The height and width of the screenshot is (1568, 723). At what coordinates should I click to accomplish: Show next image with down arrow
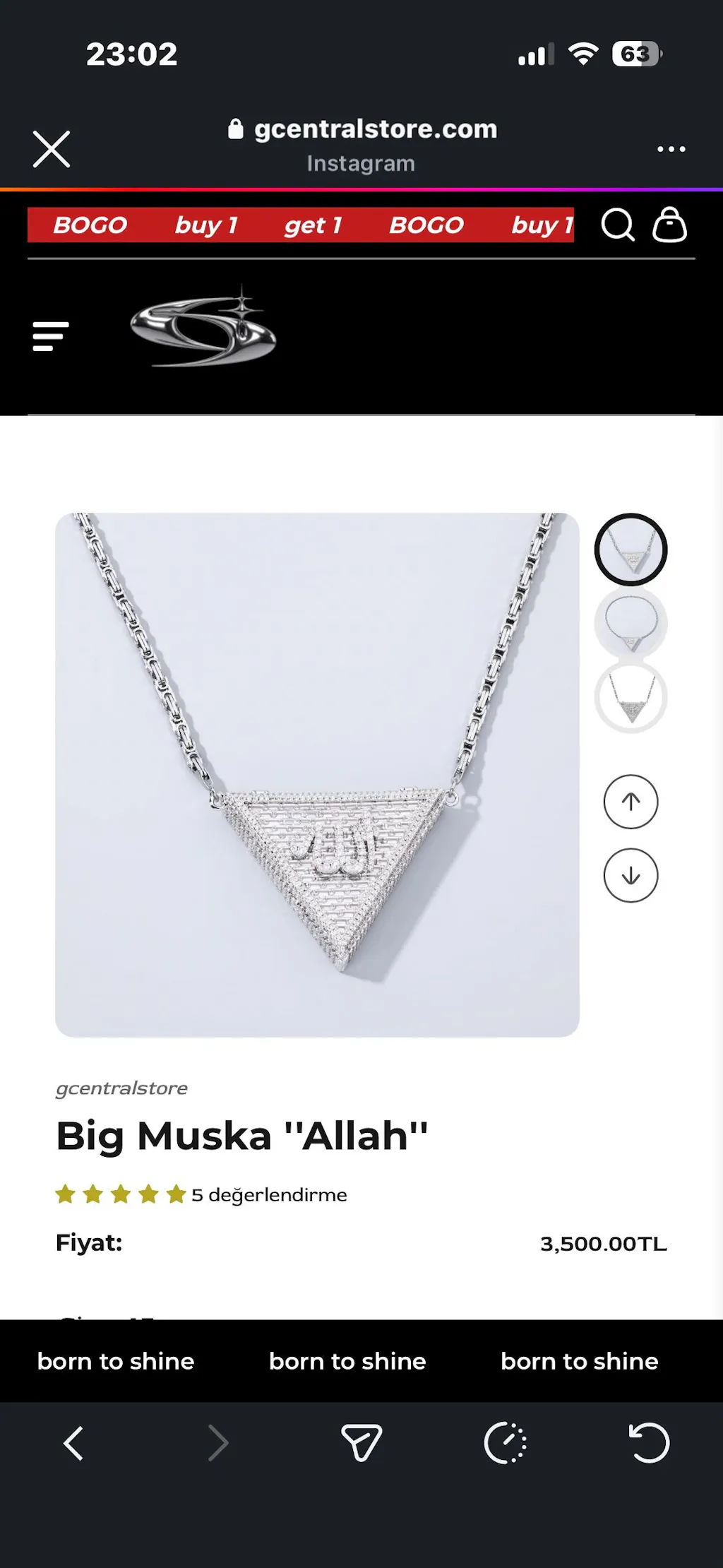(x=631, y=875)
